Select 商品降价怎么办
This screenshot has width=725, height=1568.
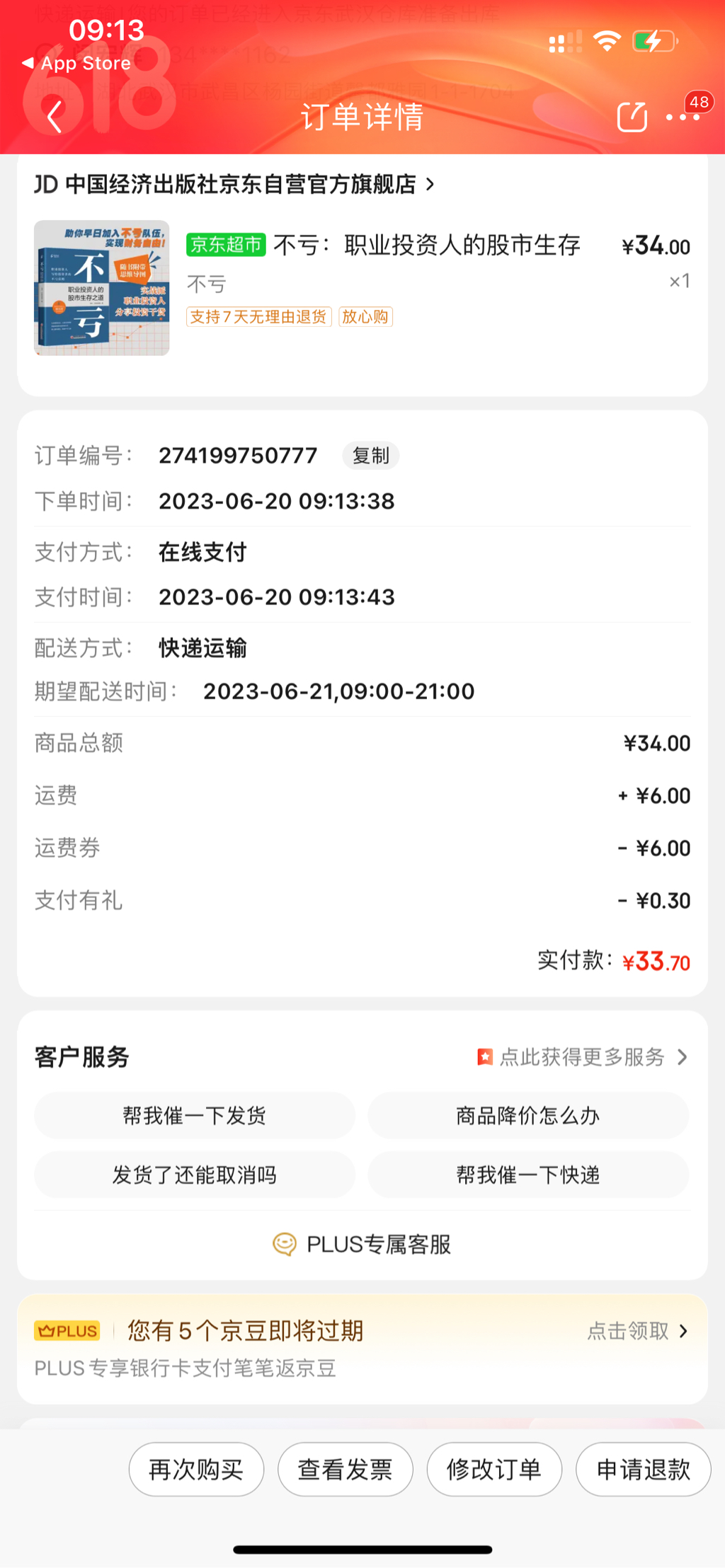pyautogui.click(x=527, y=1116)
